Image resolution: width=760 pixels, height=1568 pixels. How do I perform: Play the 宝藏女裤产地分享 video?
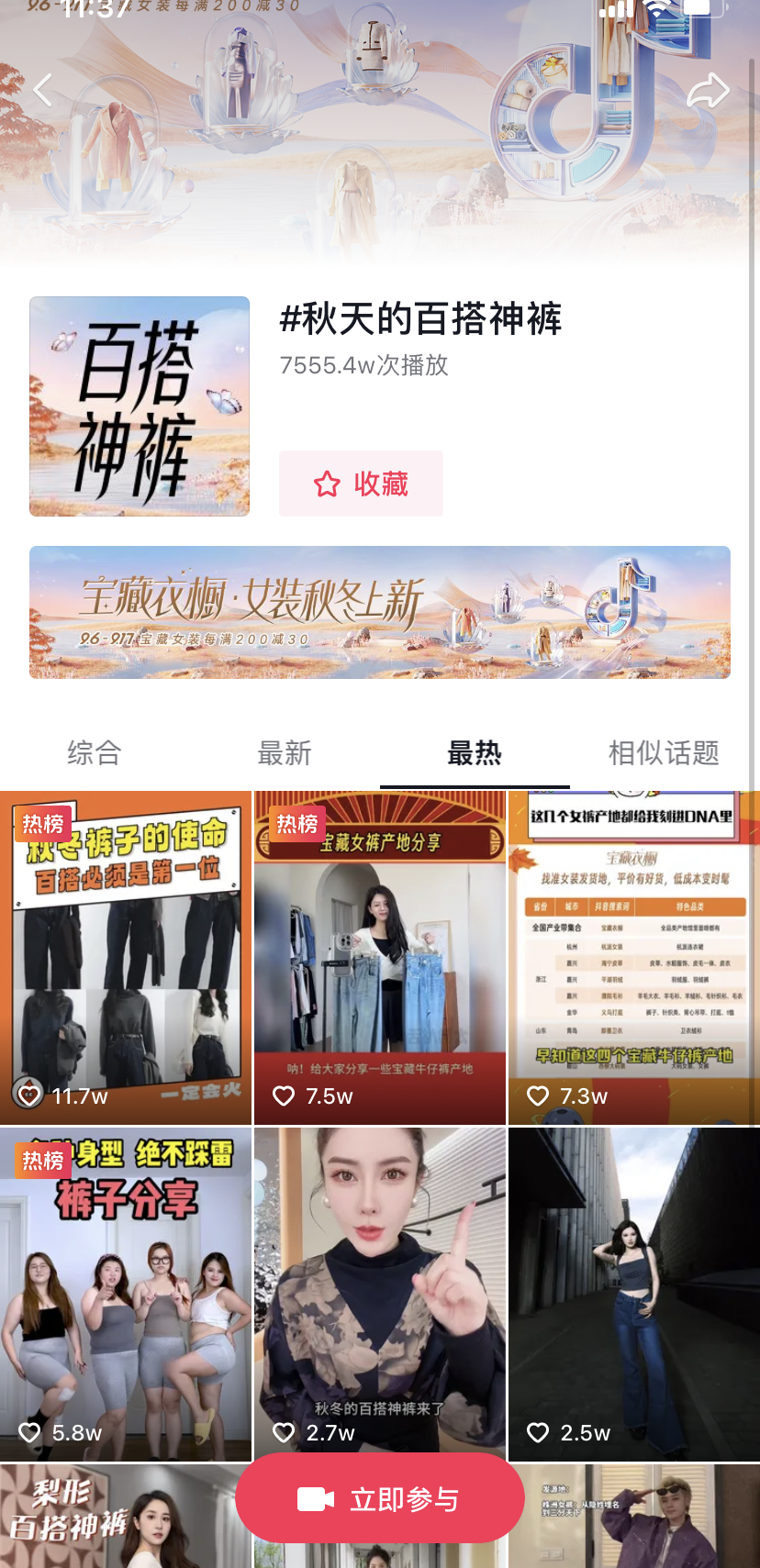click(x=380, y=958)
